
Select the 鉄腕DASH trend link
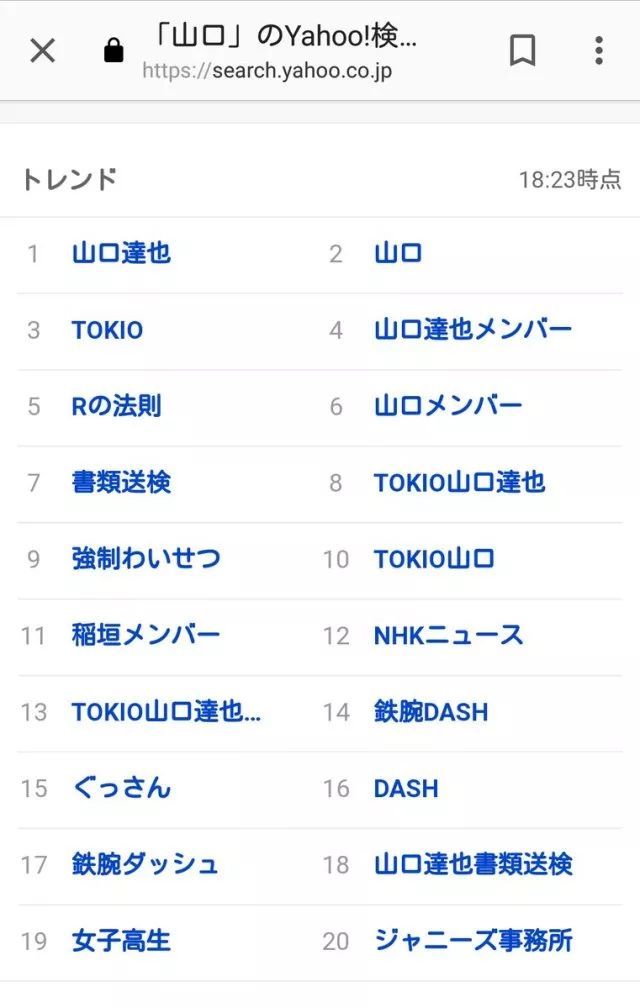431,712
